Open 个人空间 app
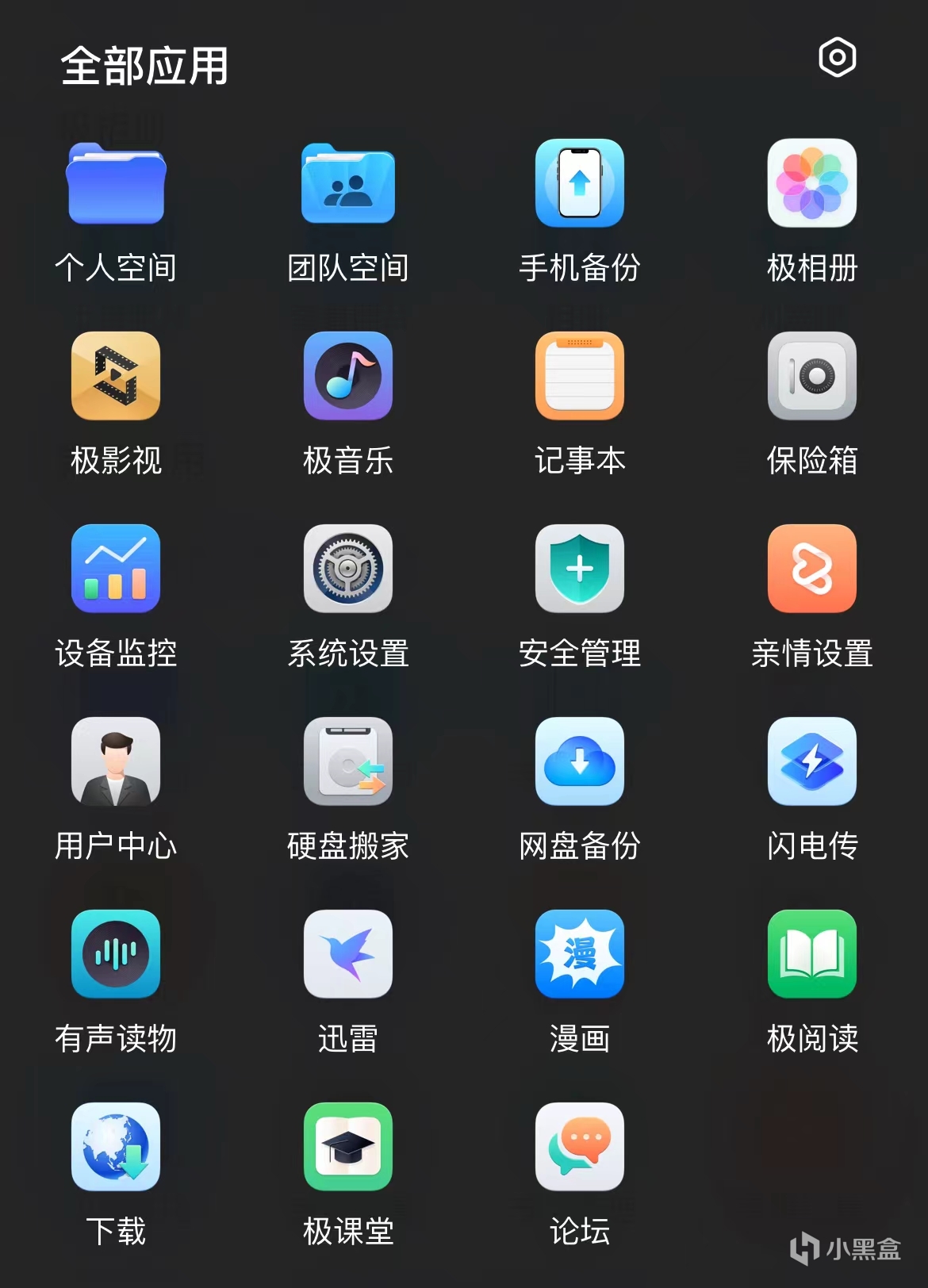The image size is (928, 1288). (x=116, y=184)
